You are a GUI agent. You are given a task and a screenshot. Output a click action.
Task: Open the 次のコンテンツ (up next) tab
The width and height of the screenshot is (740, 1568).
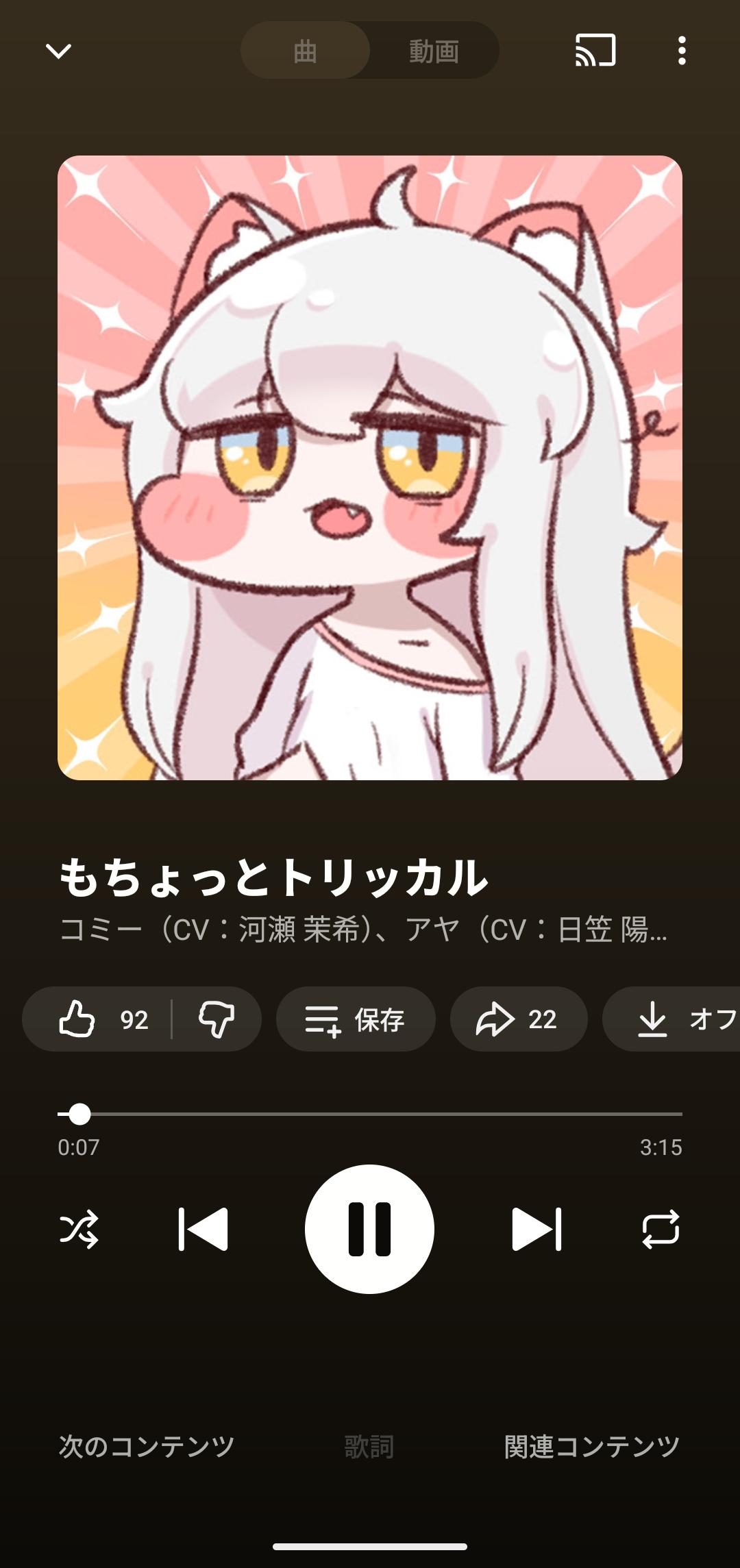[147, 1446]
